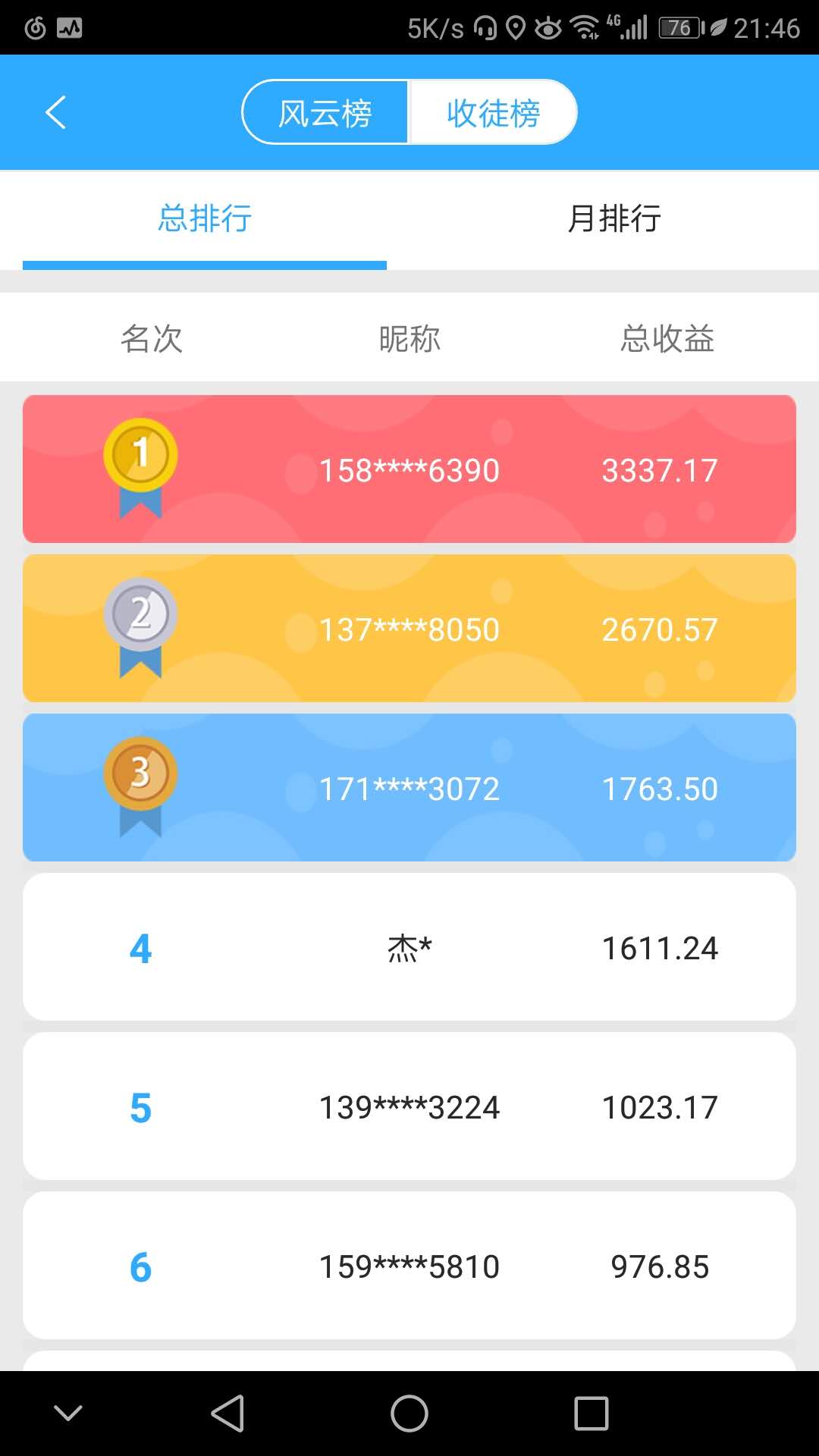Select the 总排行 tab
The width and height of the screenshot is (819, 1456).
(205, 218)
